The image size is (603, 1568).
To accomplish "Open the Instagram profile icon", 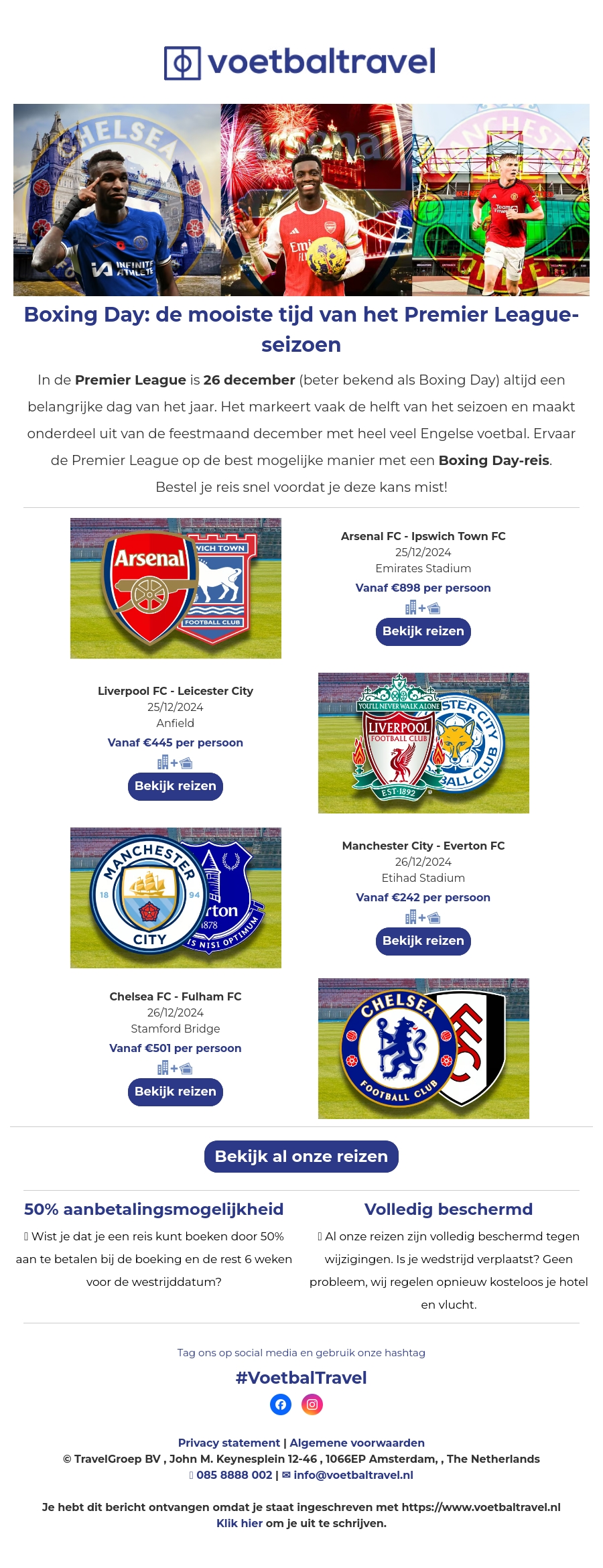I will coord(312,1404).
